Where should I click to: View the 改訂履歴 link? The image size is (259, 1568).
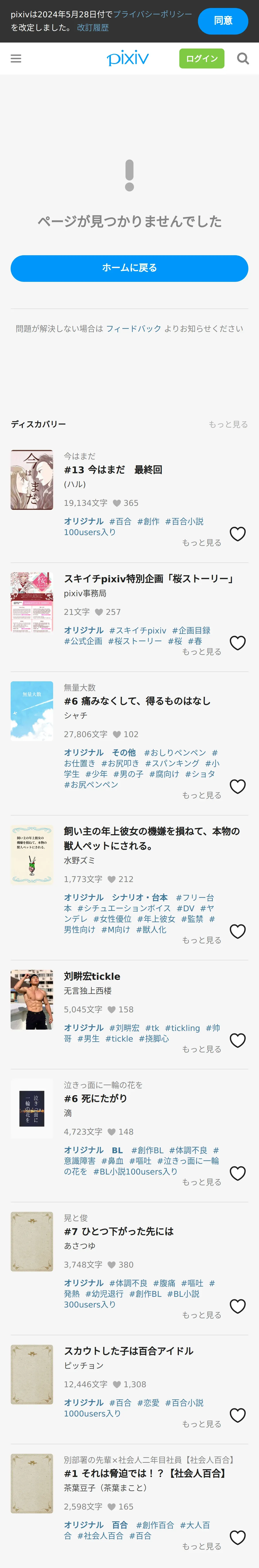pyautogui.click(x=93, y=27)
